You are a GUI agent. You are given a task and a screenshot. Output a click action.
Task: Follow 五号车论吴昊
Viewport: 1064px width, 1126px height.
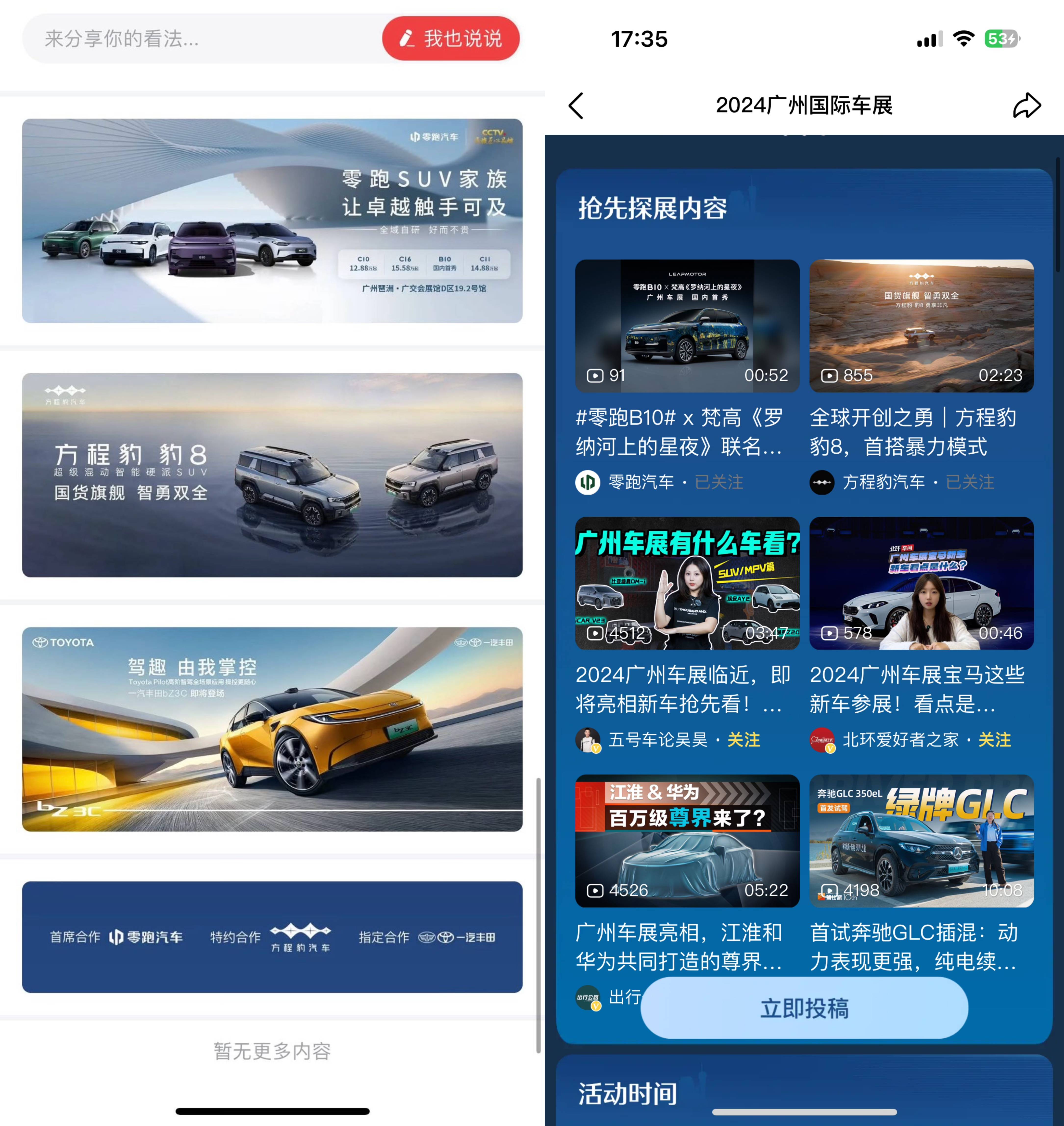pyautogui.click(x=744, y=740)
